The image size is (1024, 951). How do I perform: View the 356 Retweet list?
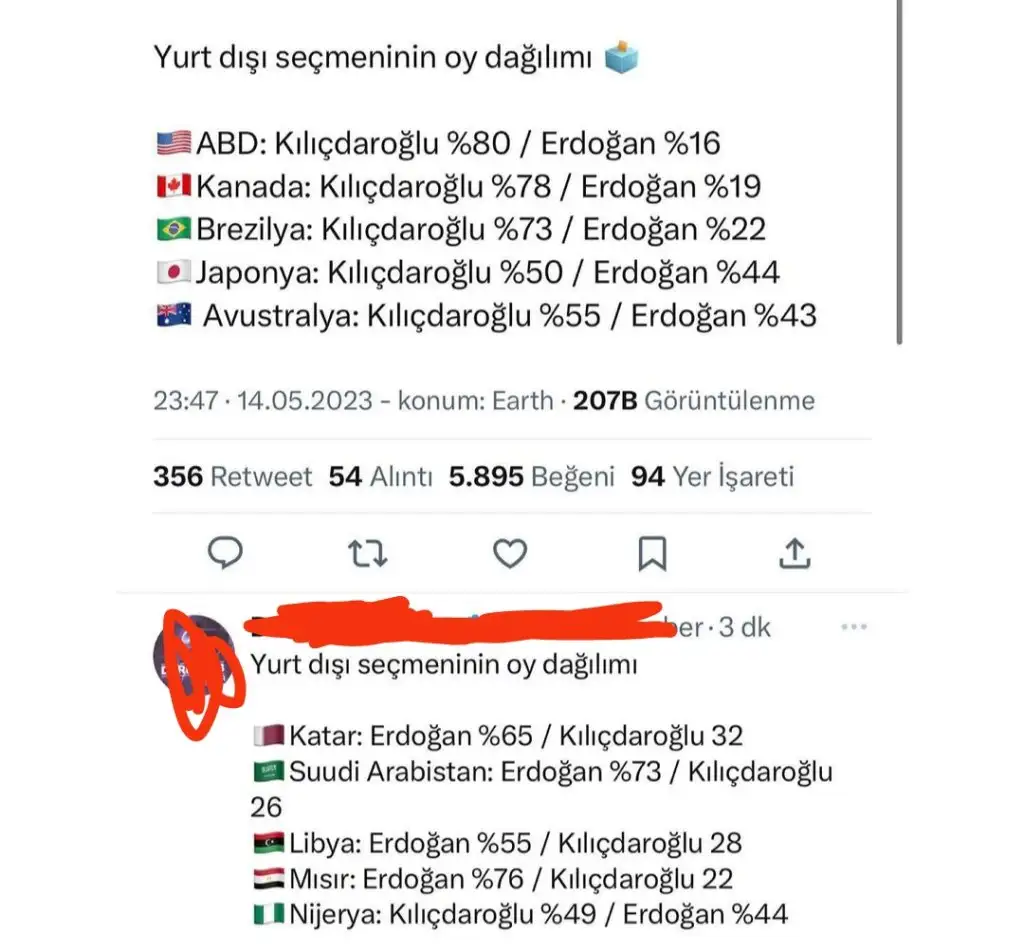(x=232, y=477)
